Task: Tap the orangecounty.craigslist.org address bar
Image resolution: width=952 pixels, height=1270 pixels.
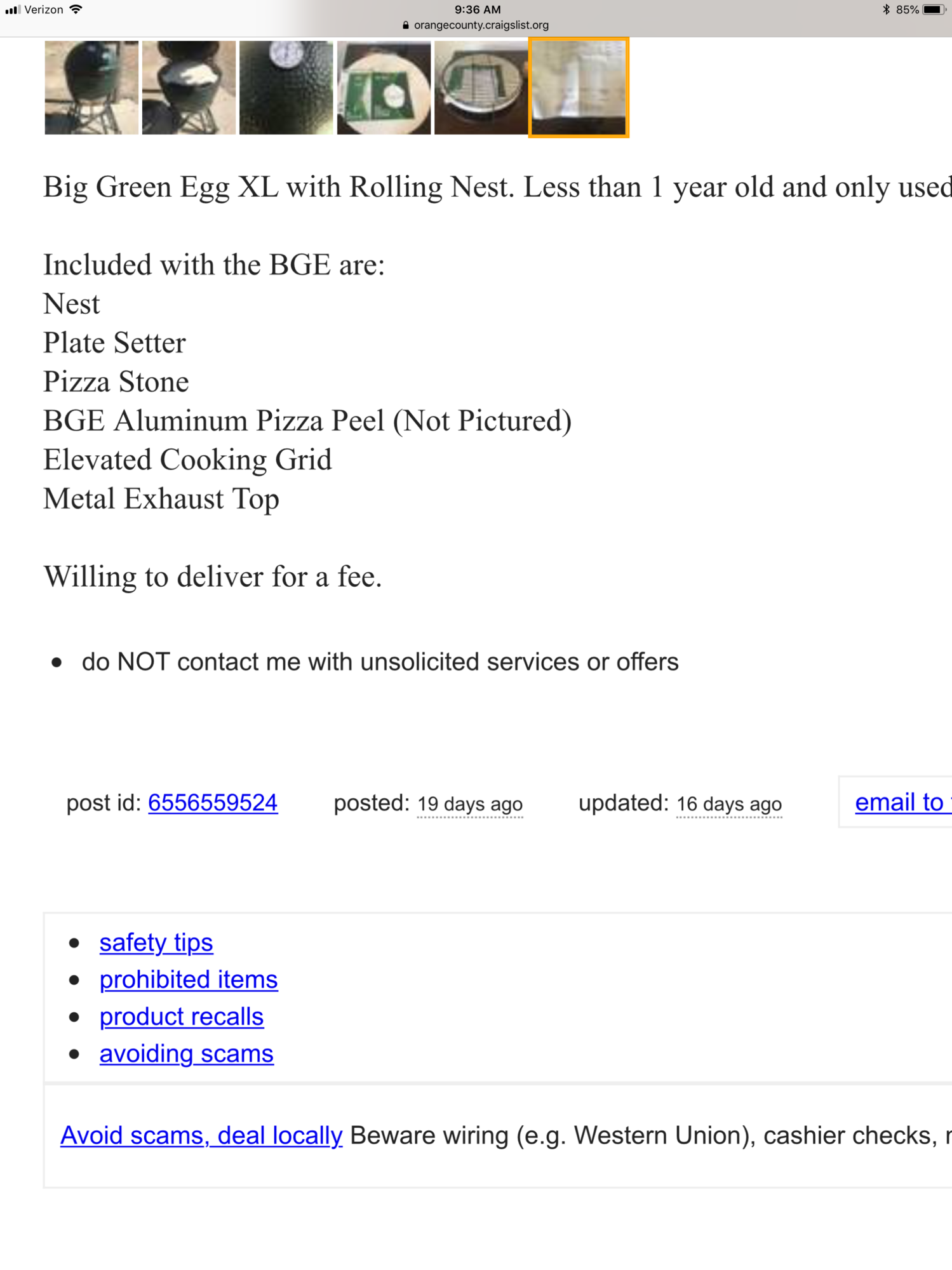Action: click(476, 25)
